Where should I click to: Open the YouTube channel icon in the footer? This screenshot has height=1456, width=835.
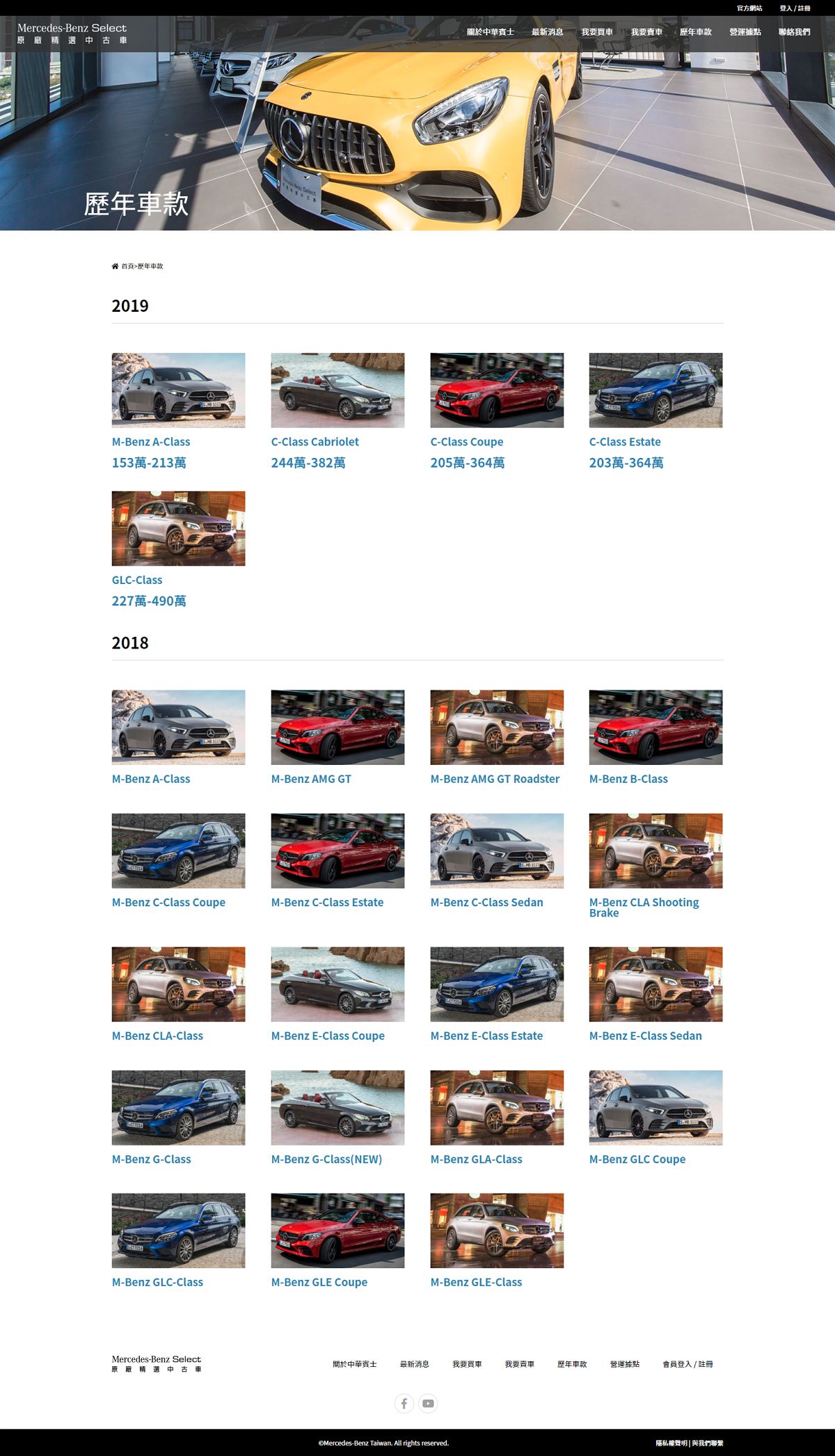428,1403
